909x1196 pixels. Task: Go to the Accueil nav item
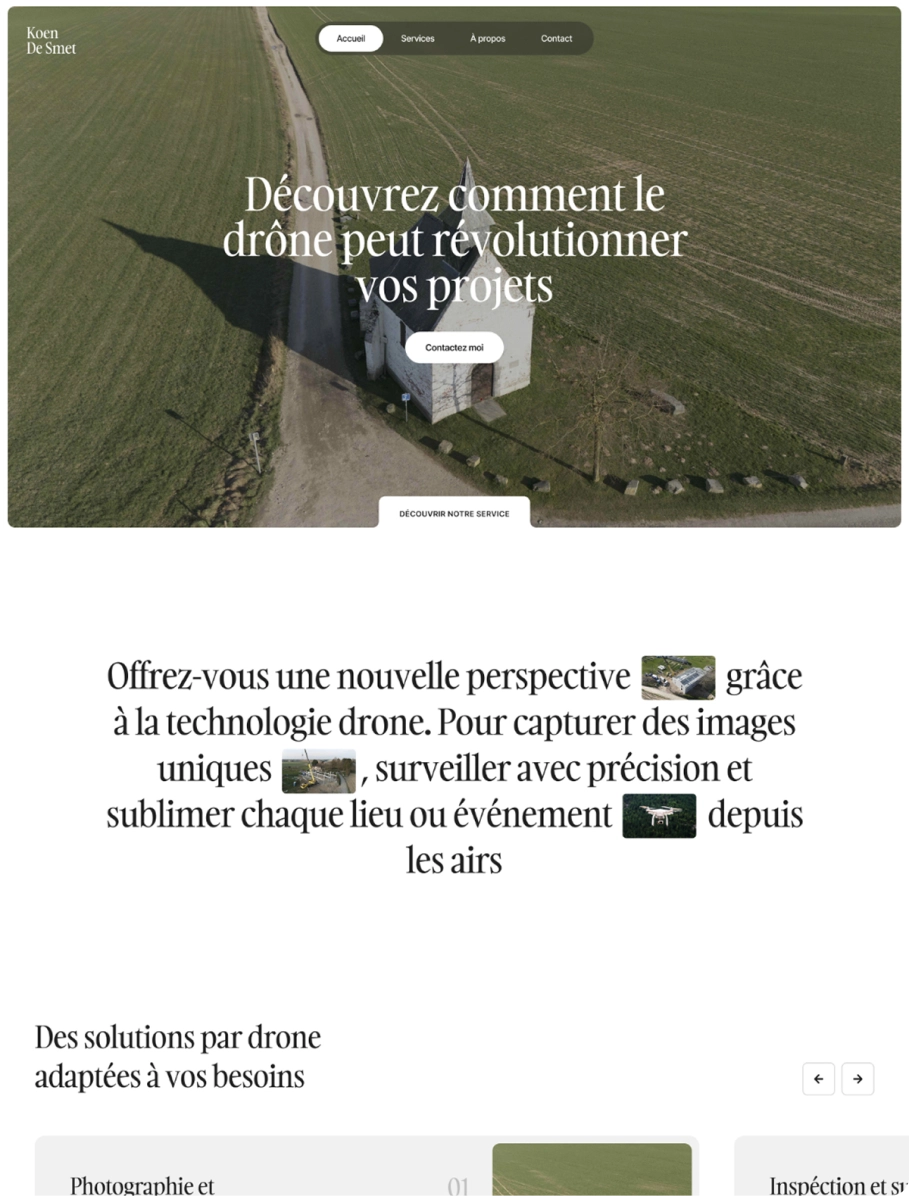[x=350, y=39]
